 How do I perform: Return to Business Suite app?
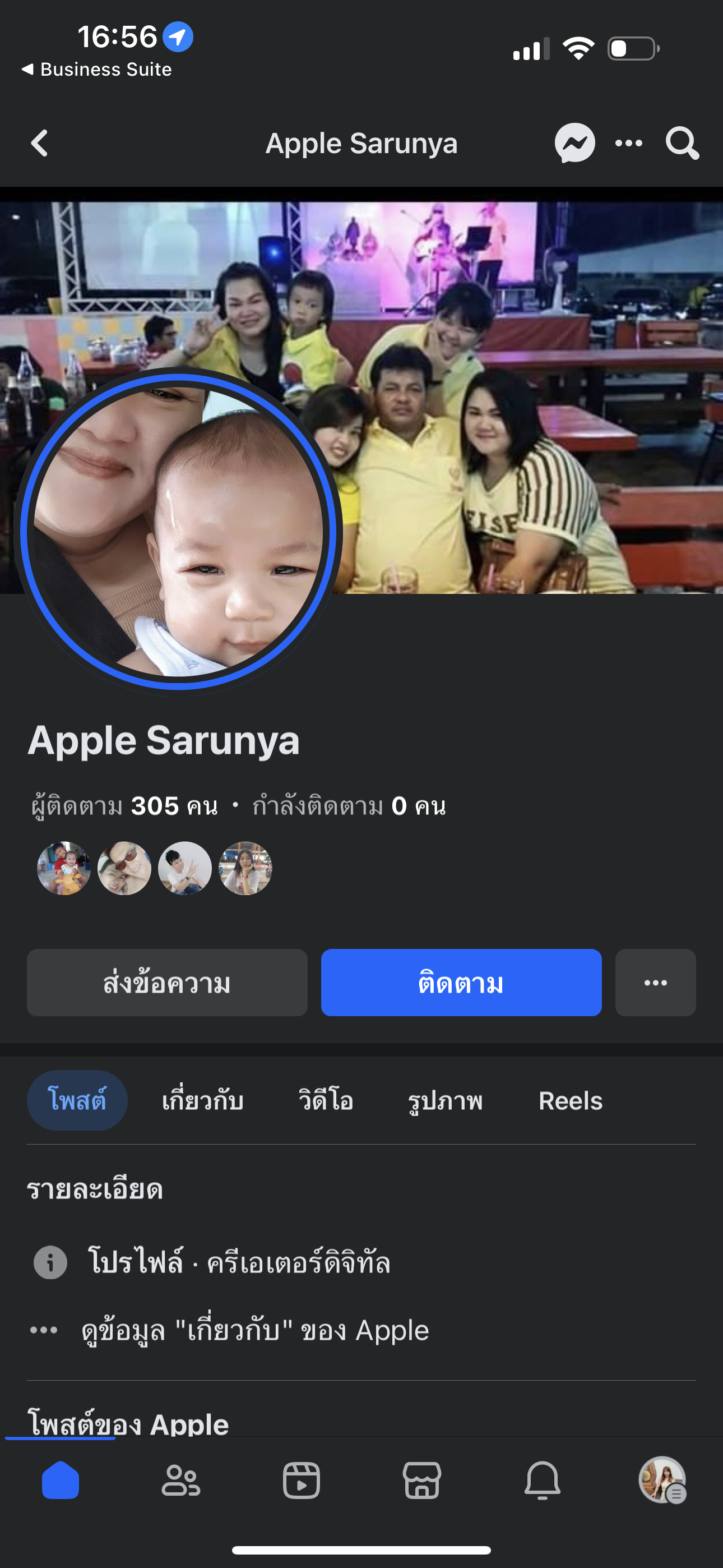[98, 70]
